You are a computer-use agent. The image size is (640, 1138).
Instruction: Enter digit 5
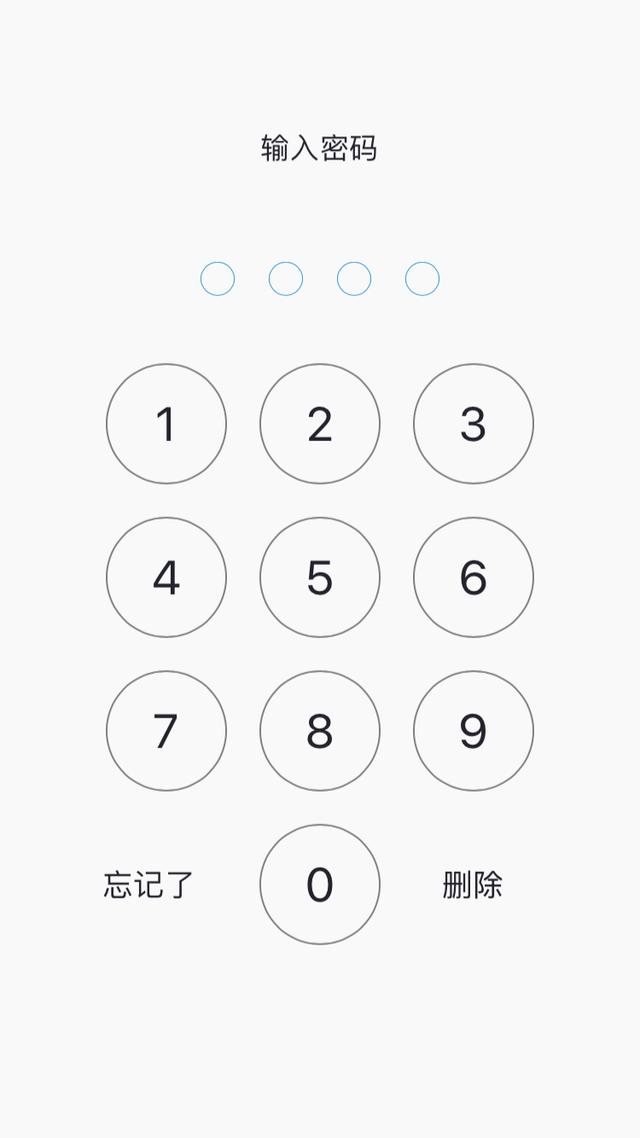pos(320,578)
